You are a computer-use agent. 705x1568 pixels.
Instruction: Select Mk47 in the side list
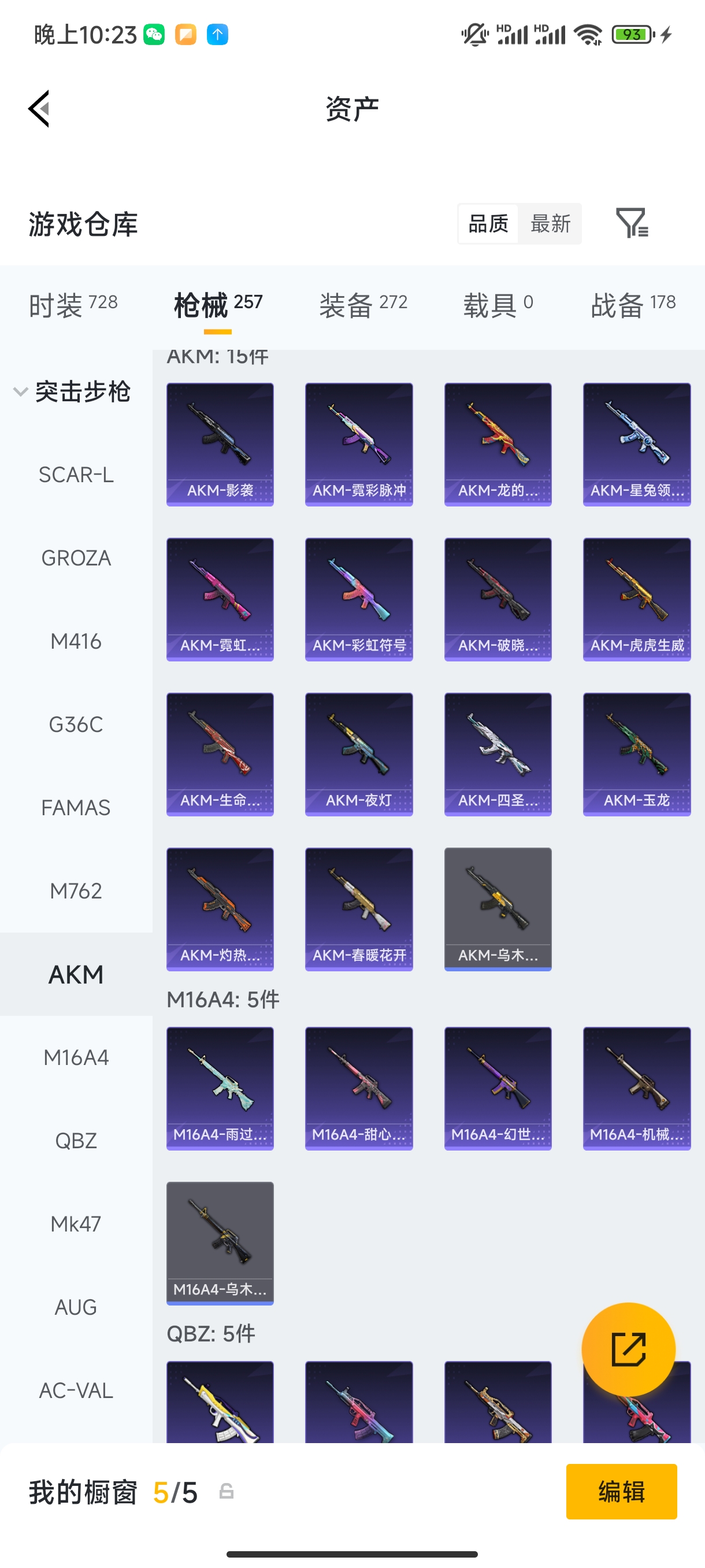[76, 1223]
